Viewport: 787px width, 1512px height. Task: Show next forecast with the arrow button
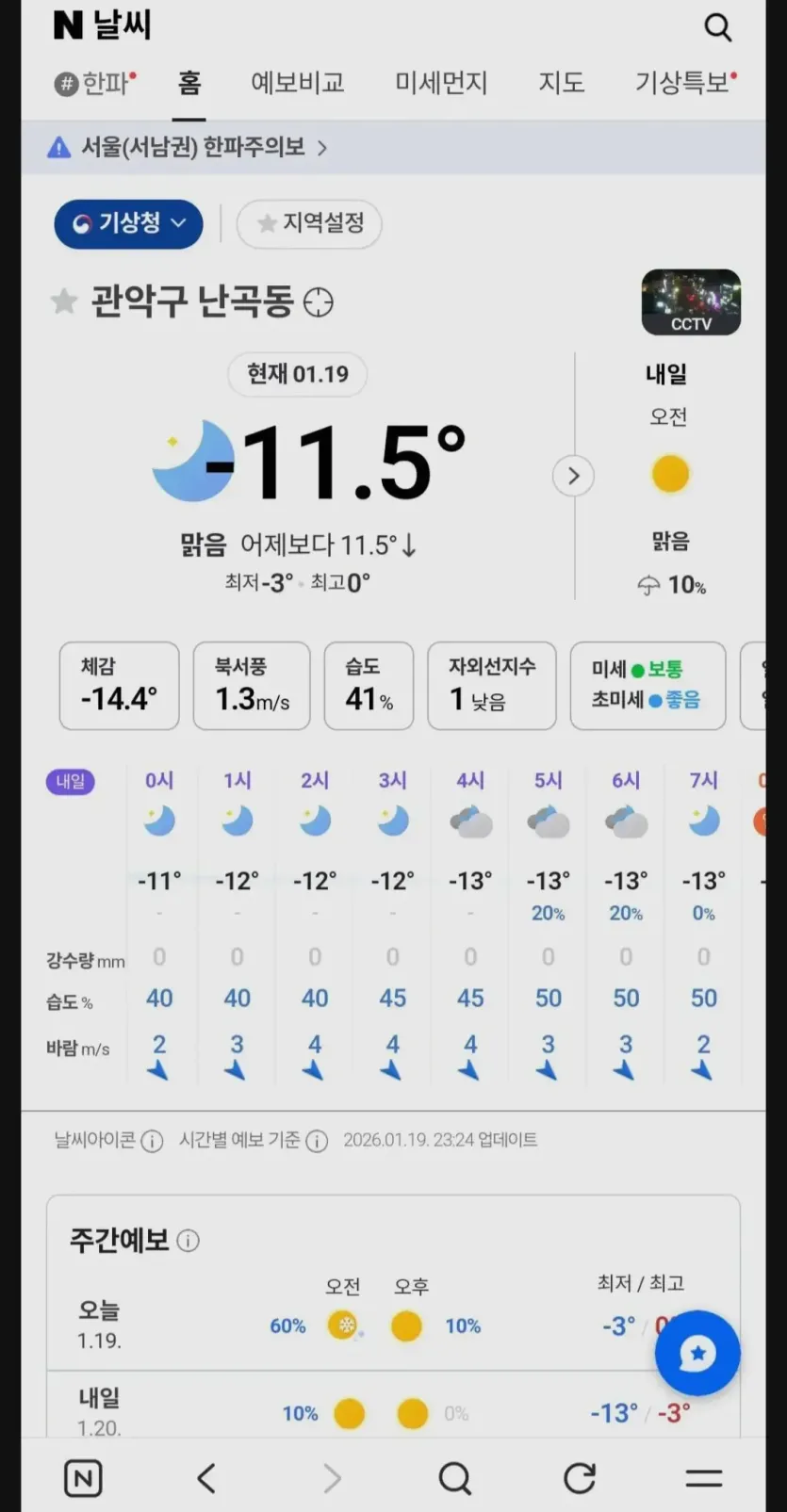[x=573, y=476]
